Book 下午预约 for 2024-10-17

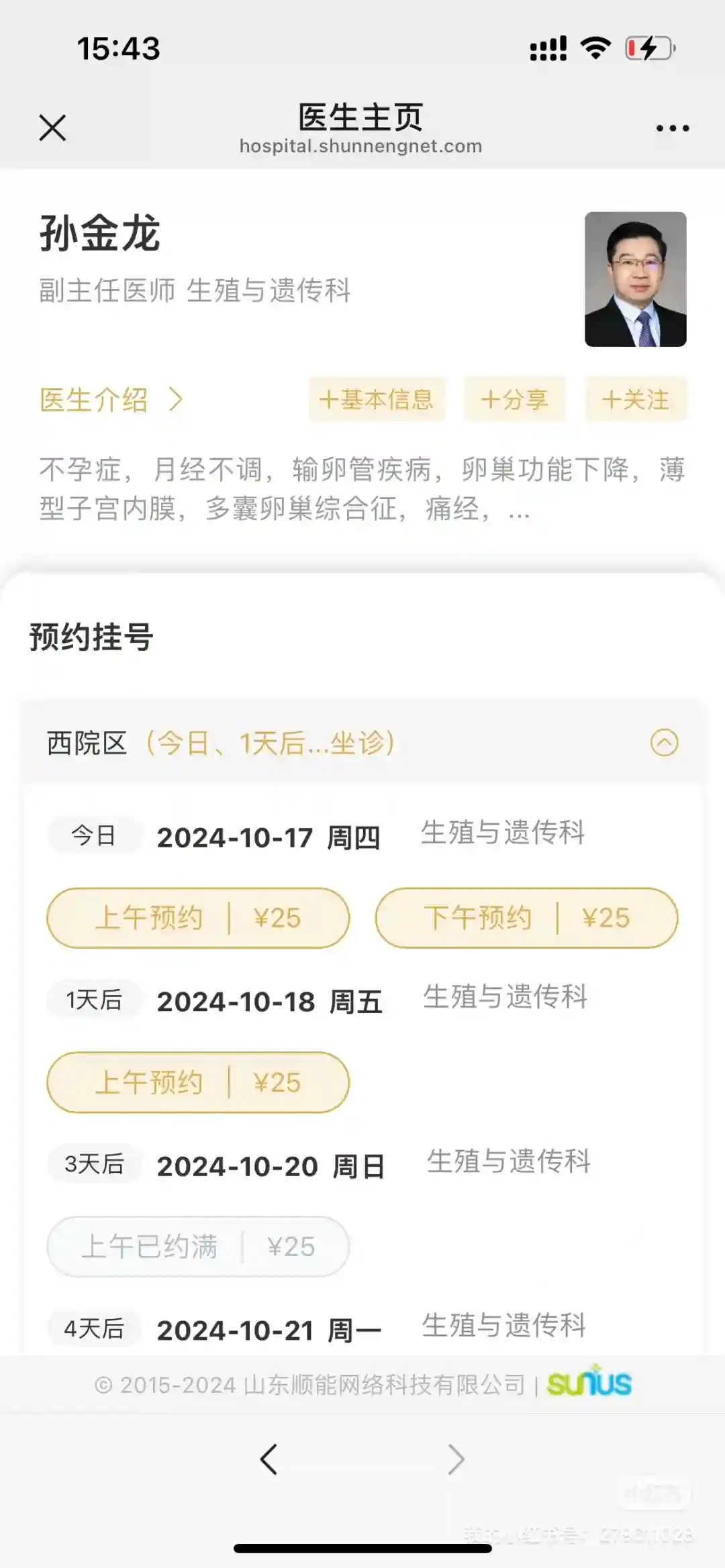[526, 918]
